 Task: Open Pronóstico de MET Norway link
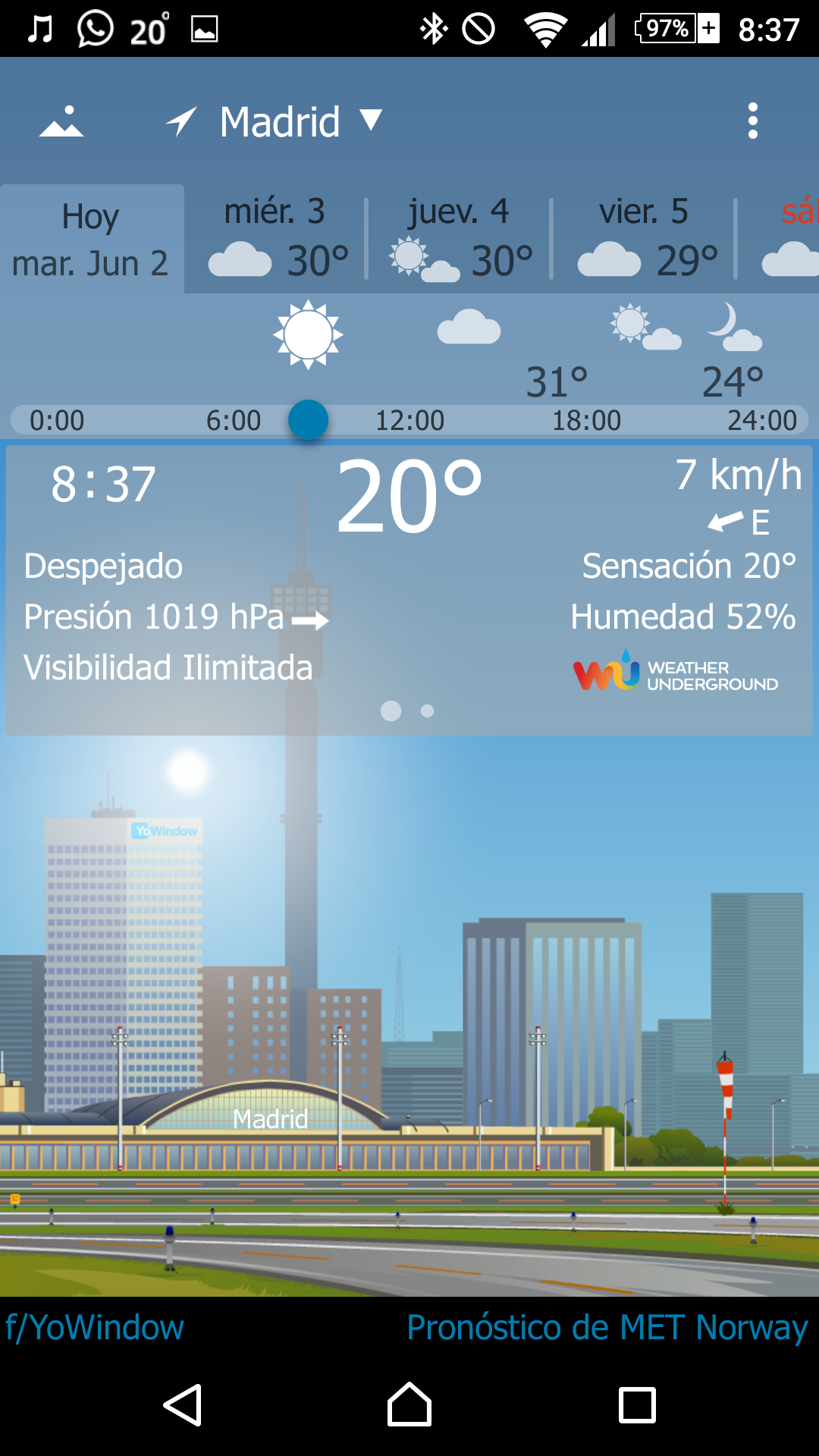tap(607, 1328)
